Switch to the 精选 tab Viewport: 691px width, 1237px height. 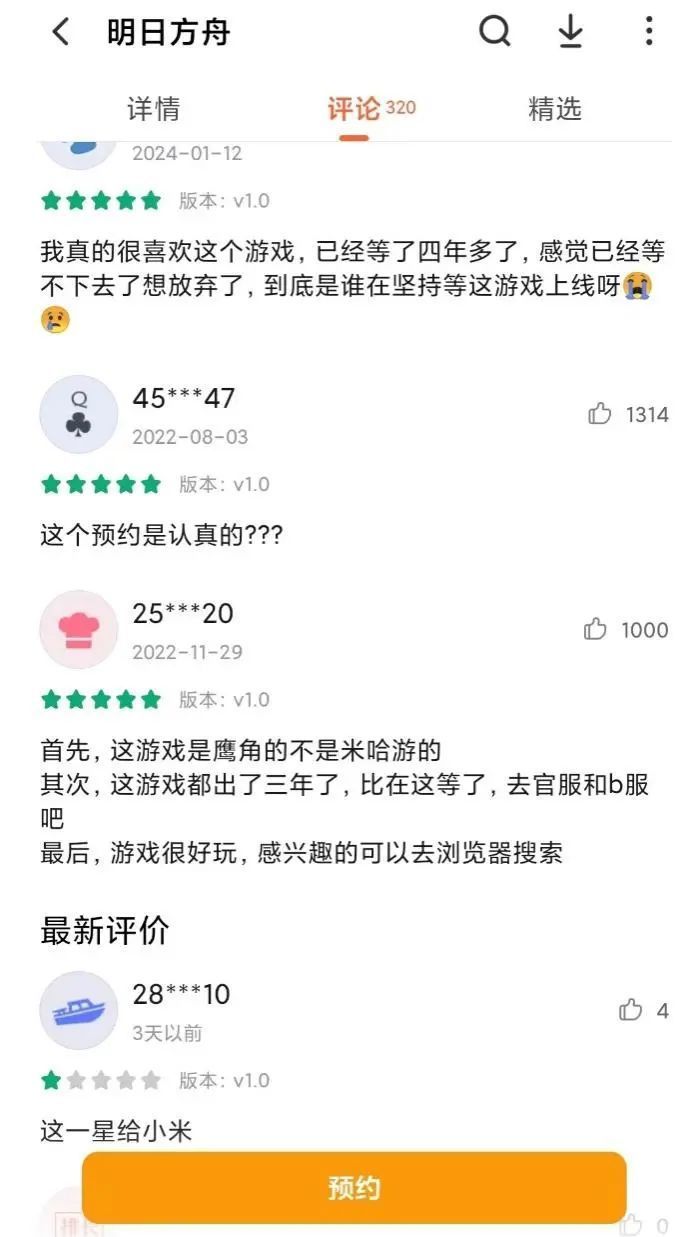[x=555, y=109]
